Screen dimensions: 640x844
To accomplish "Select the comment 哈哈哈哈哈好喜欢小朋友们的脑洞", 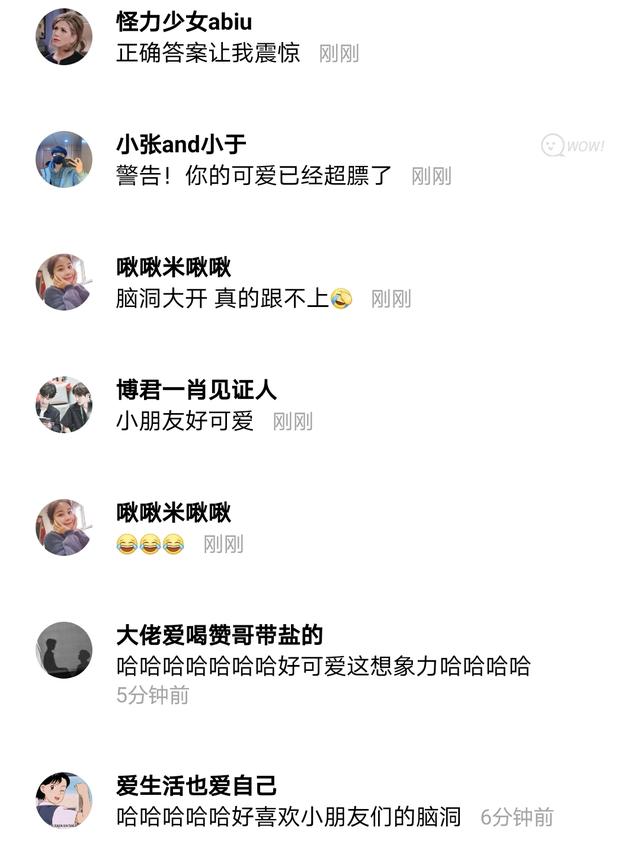I will (288, 816).
